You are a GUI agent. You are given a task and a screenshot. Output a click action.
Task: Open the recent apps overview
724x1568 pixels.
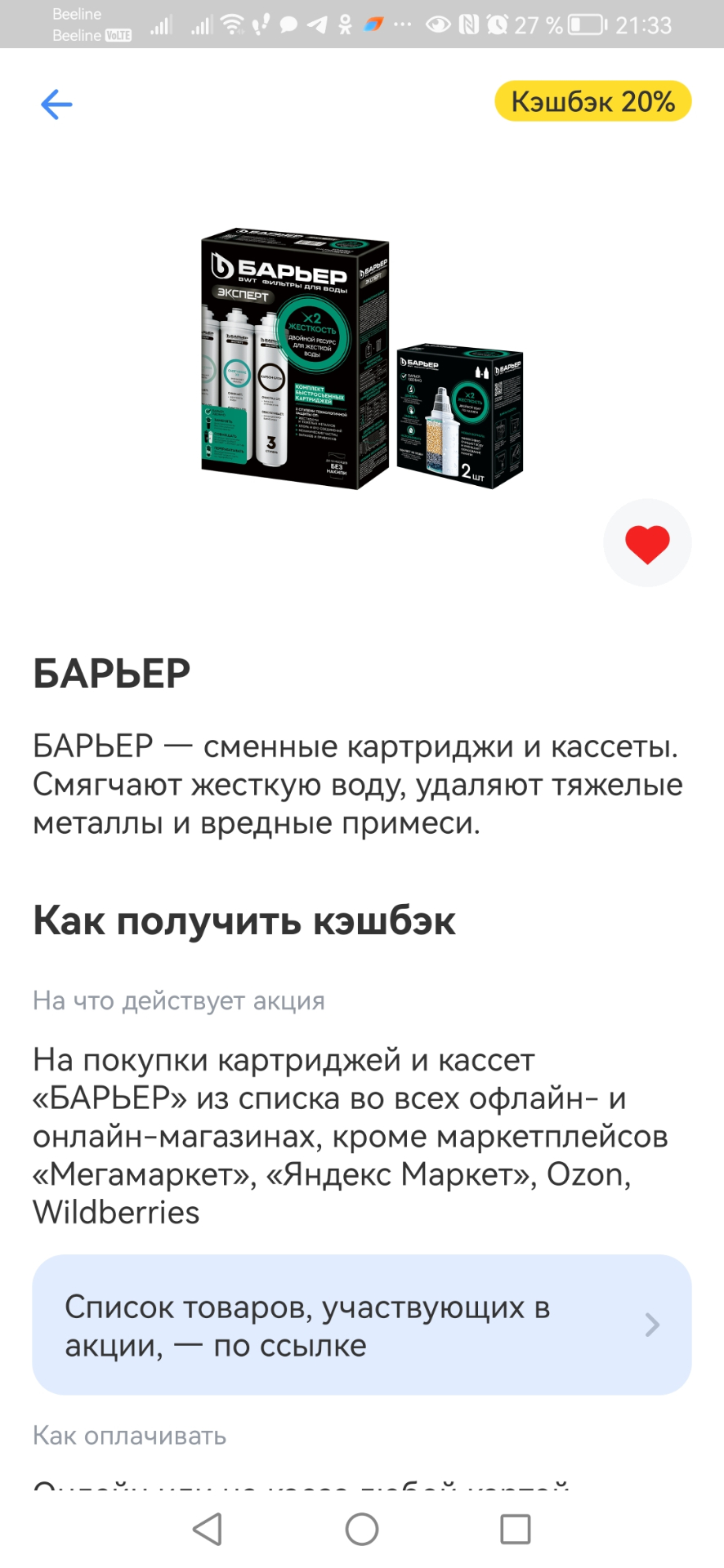point(515,1529)
